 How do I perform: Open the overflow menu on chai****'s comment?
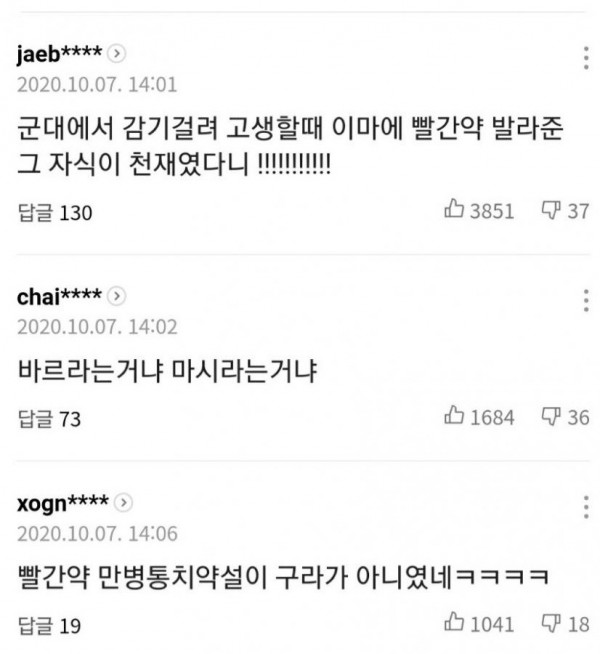pos(585,299)
